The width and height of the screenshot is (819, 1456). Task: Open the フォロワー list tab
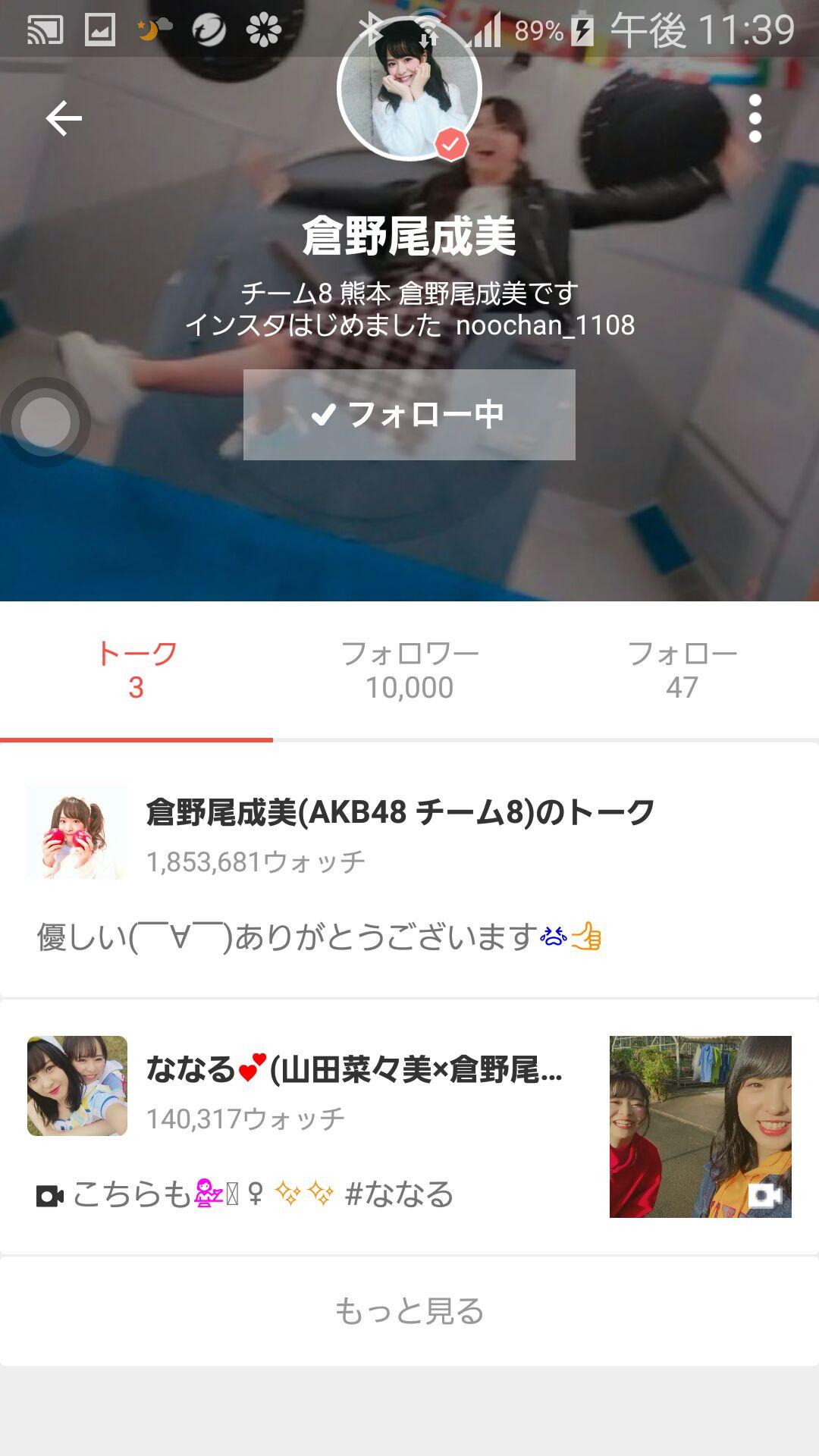[409, 670]
